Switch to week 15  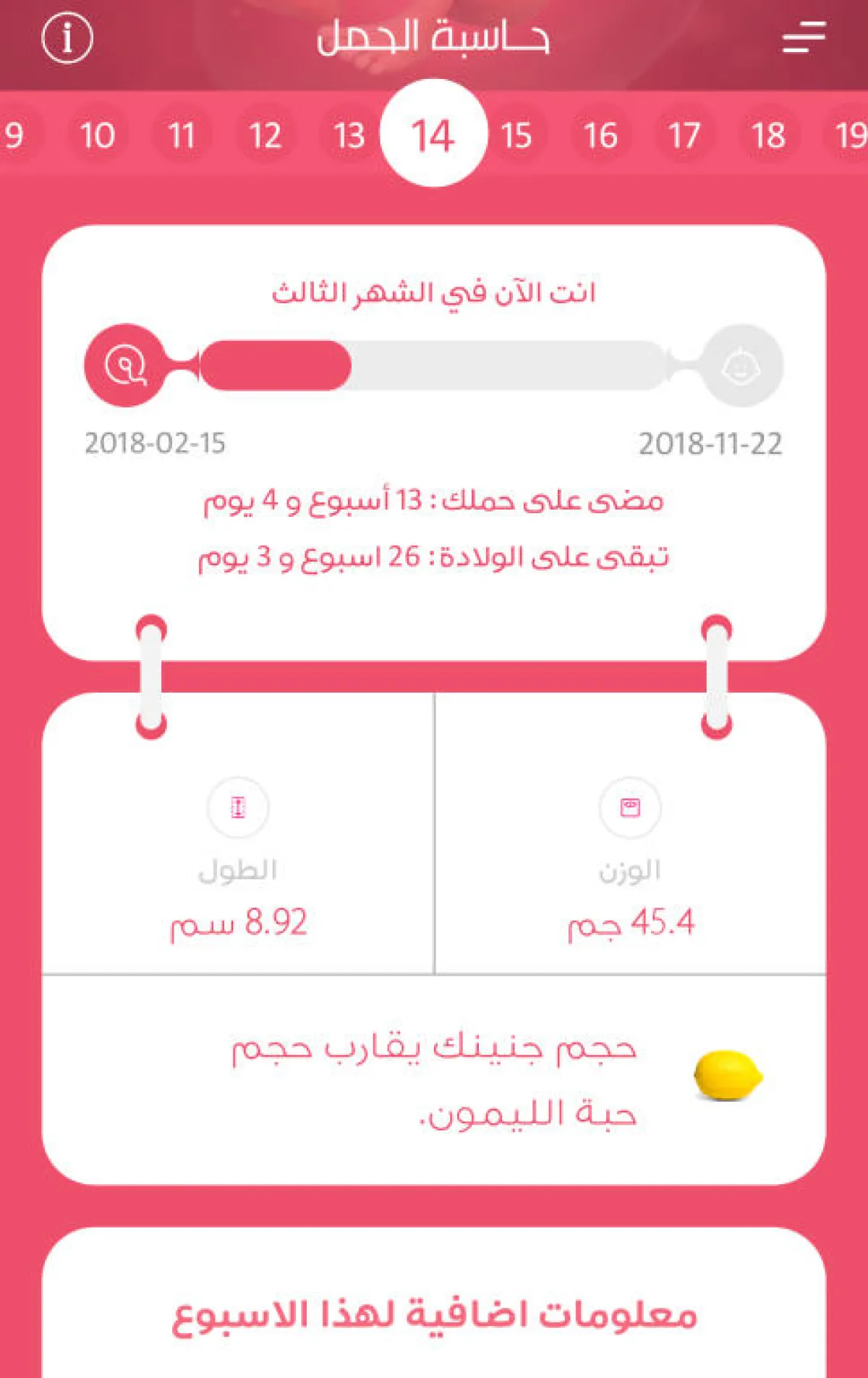coord(516,135)
